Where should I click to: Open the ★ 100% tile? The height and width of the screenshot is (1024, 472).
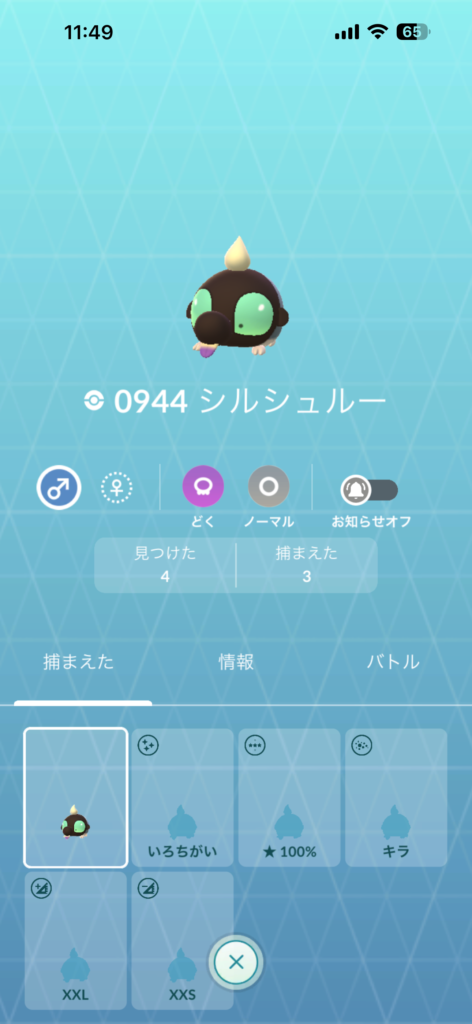point(289,797)
